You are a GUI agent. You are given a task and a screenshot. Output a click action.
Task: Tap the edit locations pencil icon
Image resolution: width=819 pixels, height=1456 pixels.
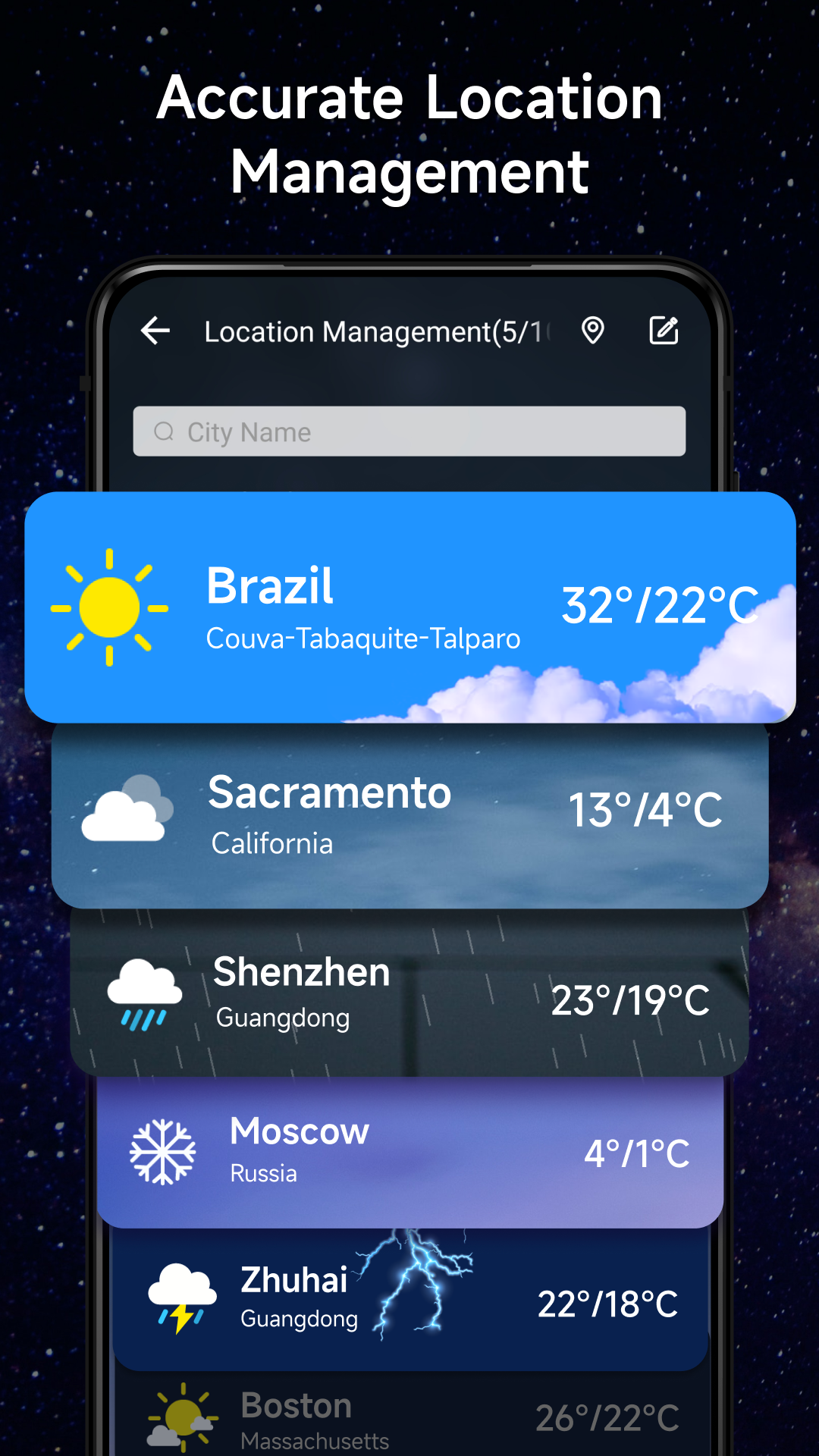coord(664,331)
